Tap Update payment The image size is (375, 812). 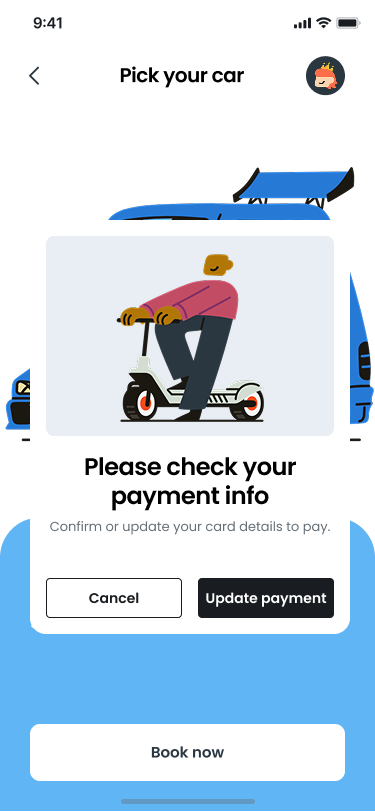click(266, 598)
